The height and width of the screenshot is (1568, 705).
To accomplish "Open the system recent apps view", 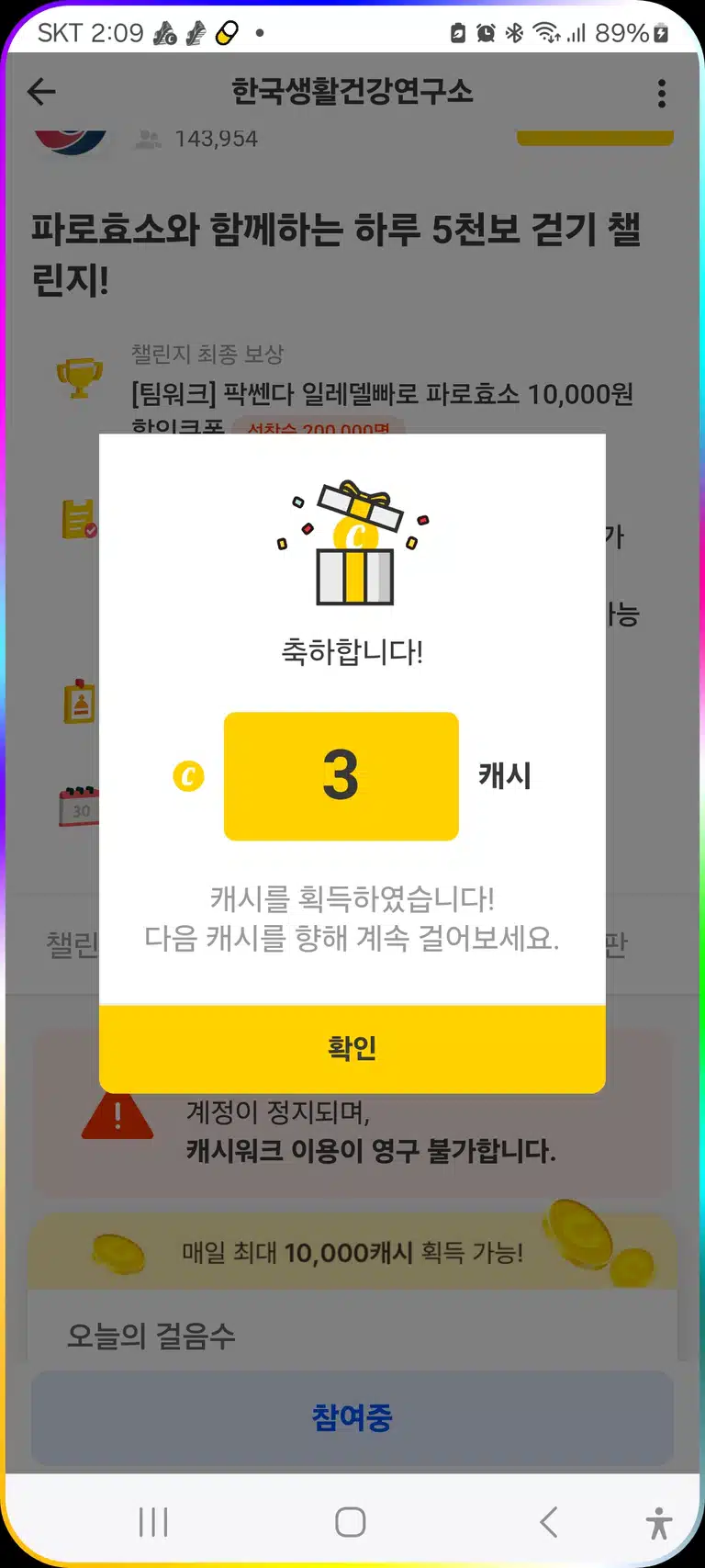I will 153,1522.
